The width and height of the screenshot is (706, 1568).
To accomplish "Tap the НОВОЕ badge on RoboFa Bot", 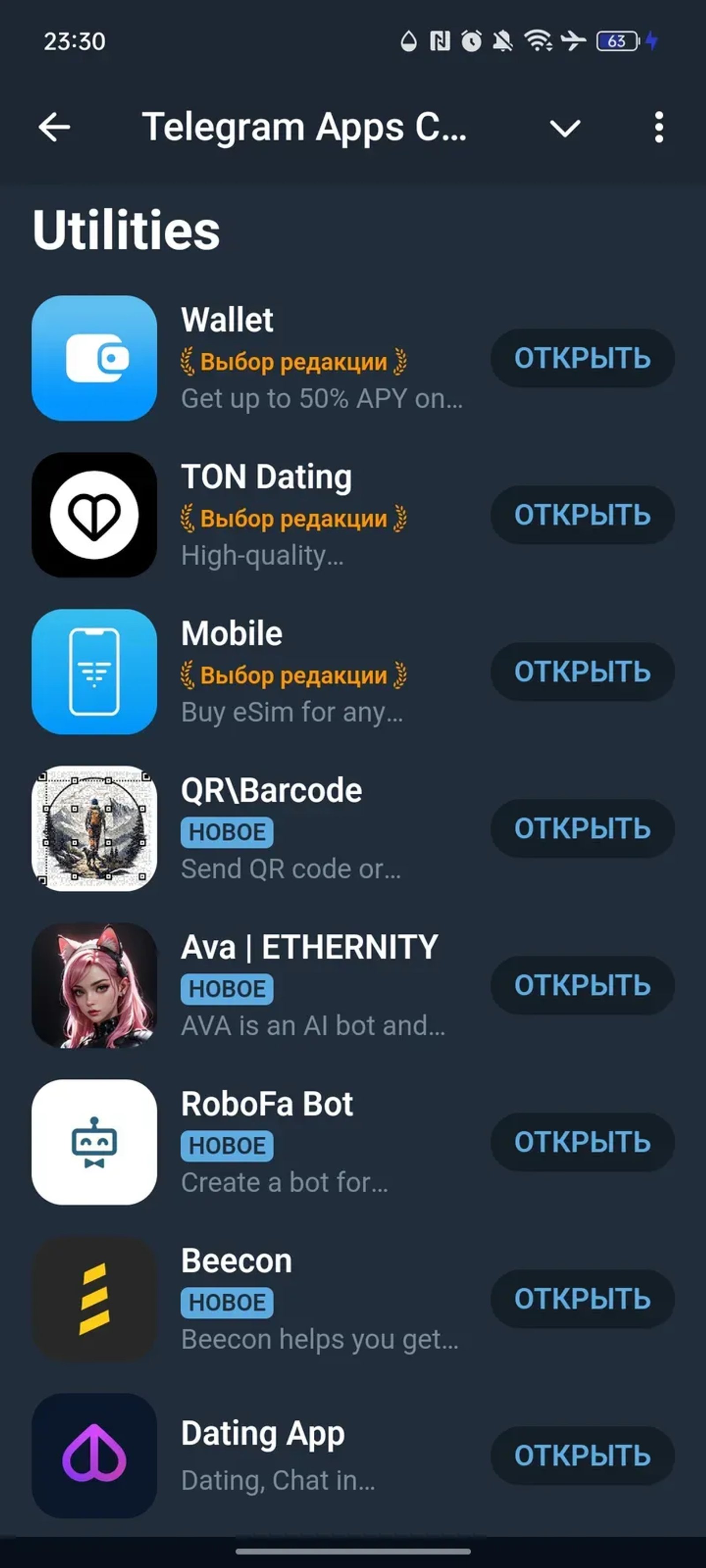I will pyautogui.click(x=227, y=1145).
